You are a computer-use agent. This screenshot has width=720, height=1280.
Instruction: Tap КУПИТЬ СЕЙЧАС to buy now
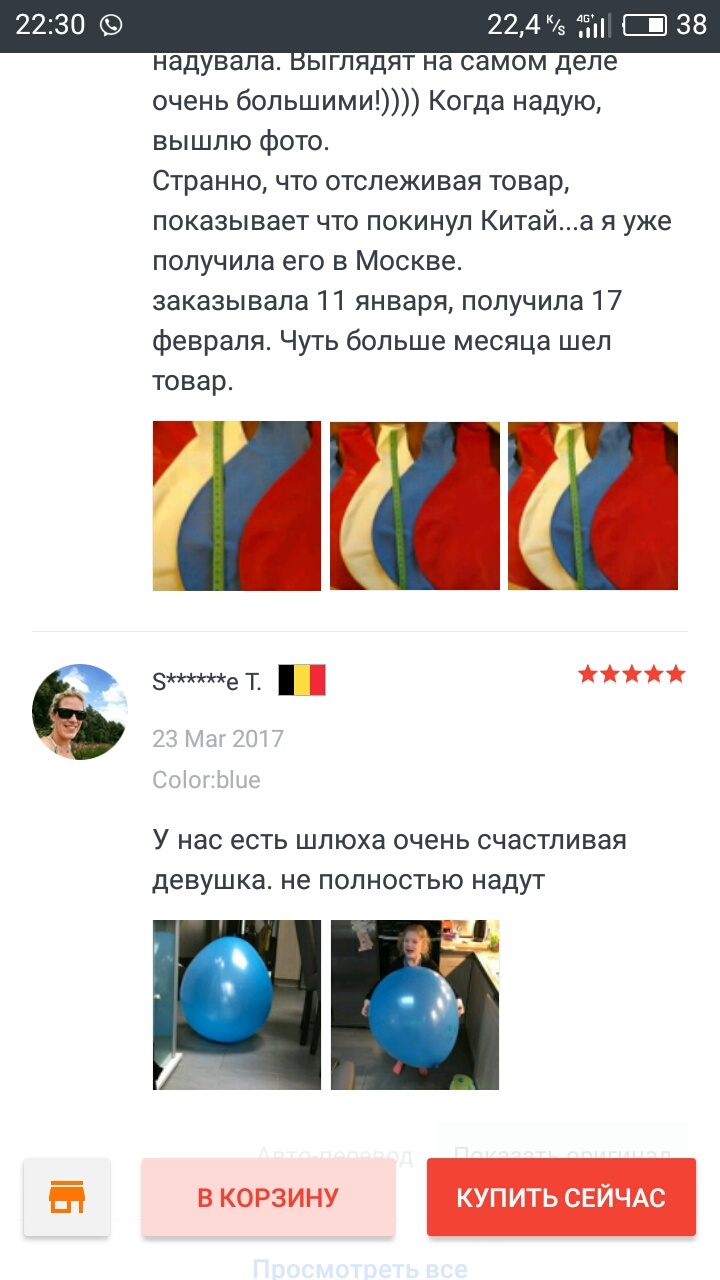click(561, 1197)
